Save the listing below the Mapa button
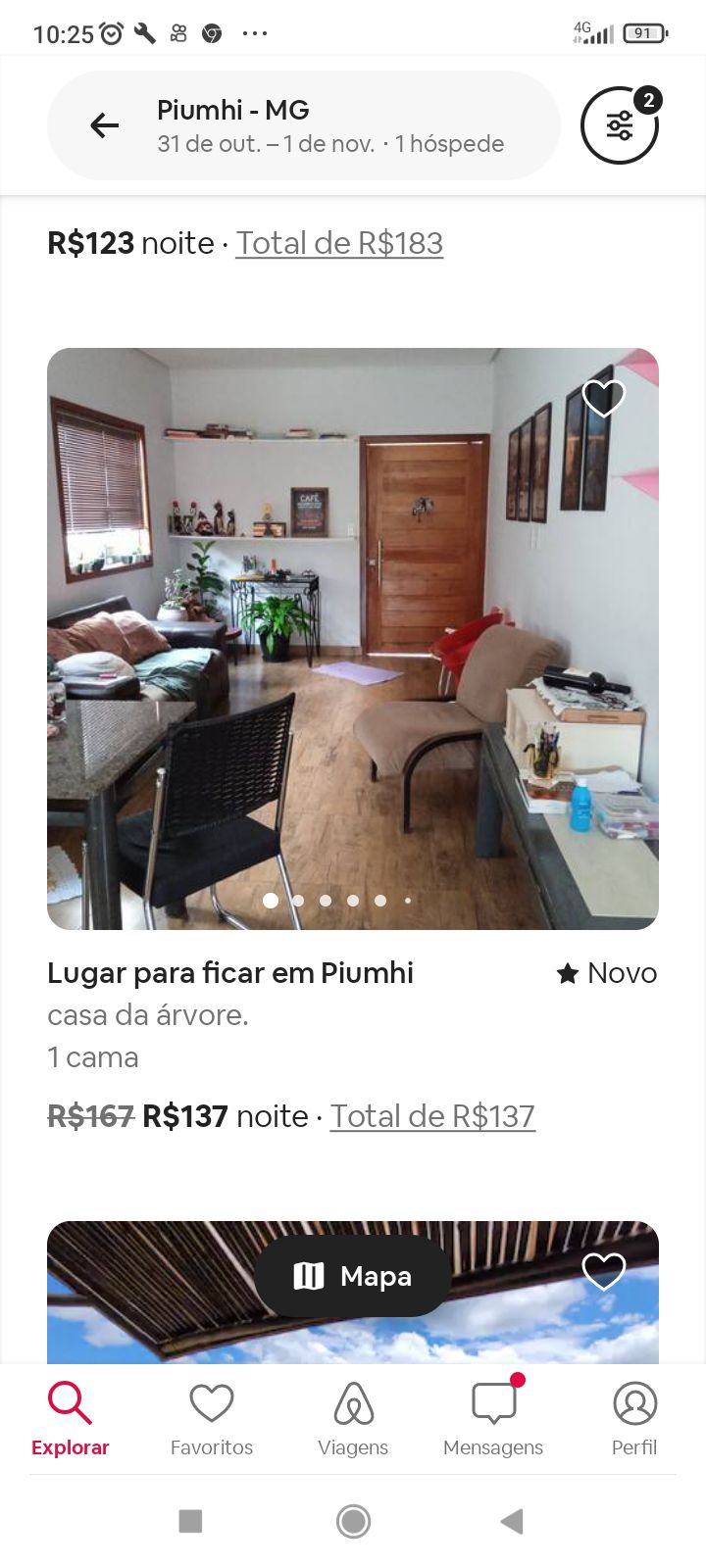The height and width of the screenshot is (1568, 706). [603, 1271]
